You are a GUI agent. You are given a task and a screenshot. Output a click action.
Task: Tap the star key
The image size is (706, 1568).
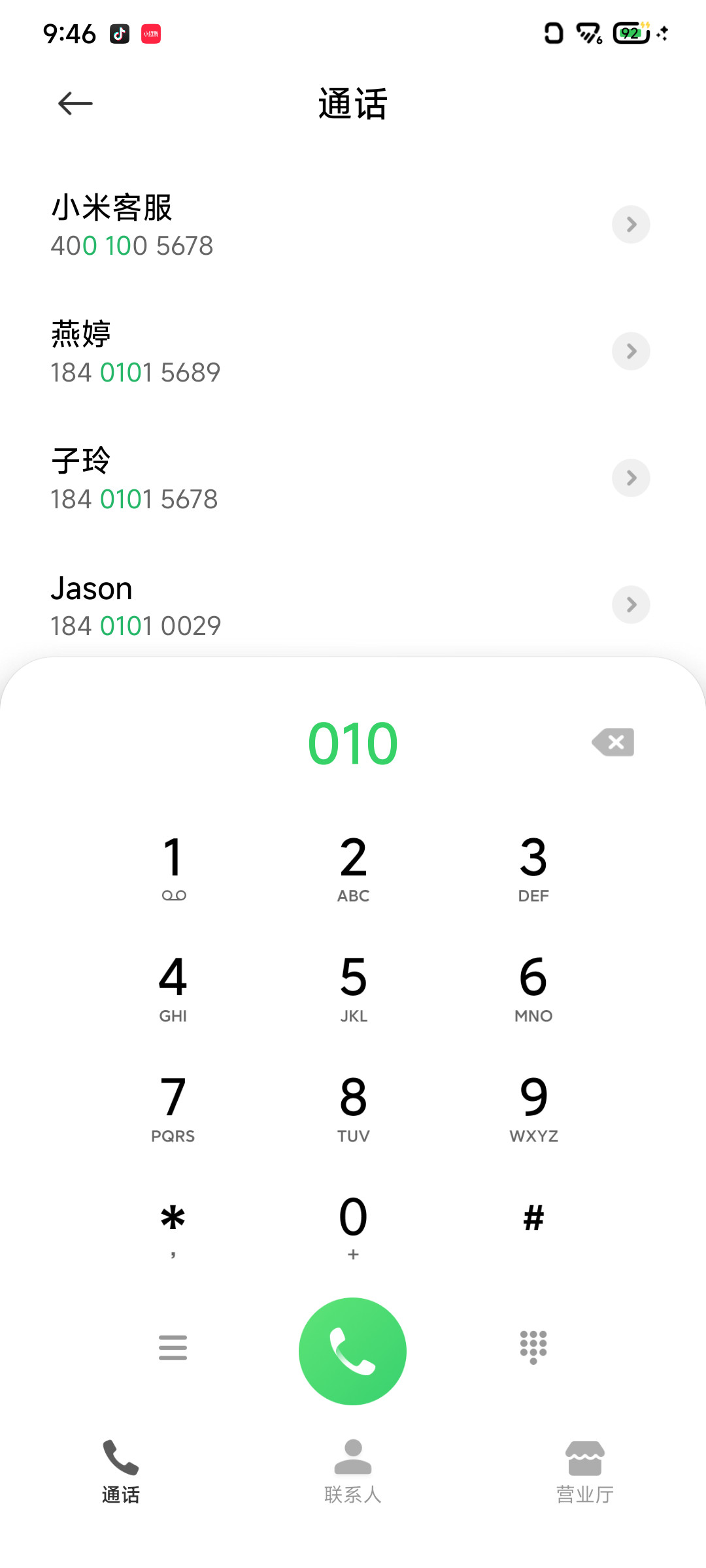pyautogui.click(x=173, y=1227)
